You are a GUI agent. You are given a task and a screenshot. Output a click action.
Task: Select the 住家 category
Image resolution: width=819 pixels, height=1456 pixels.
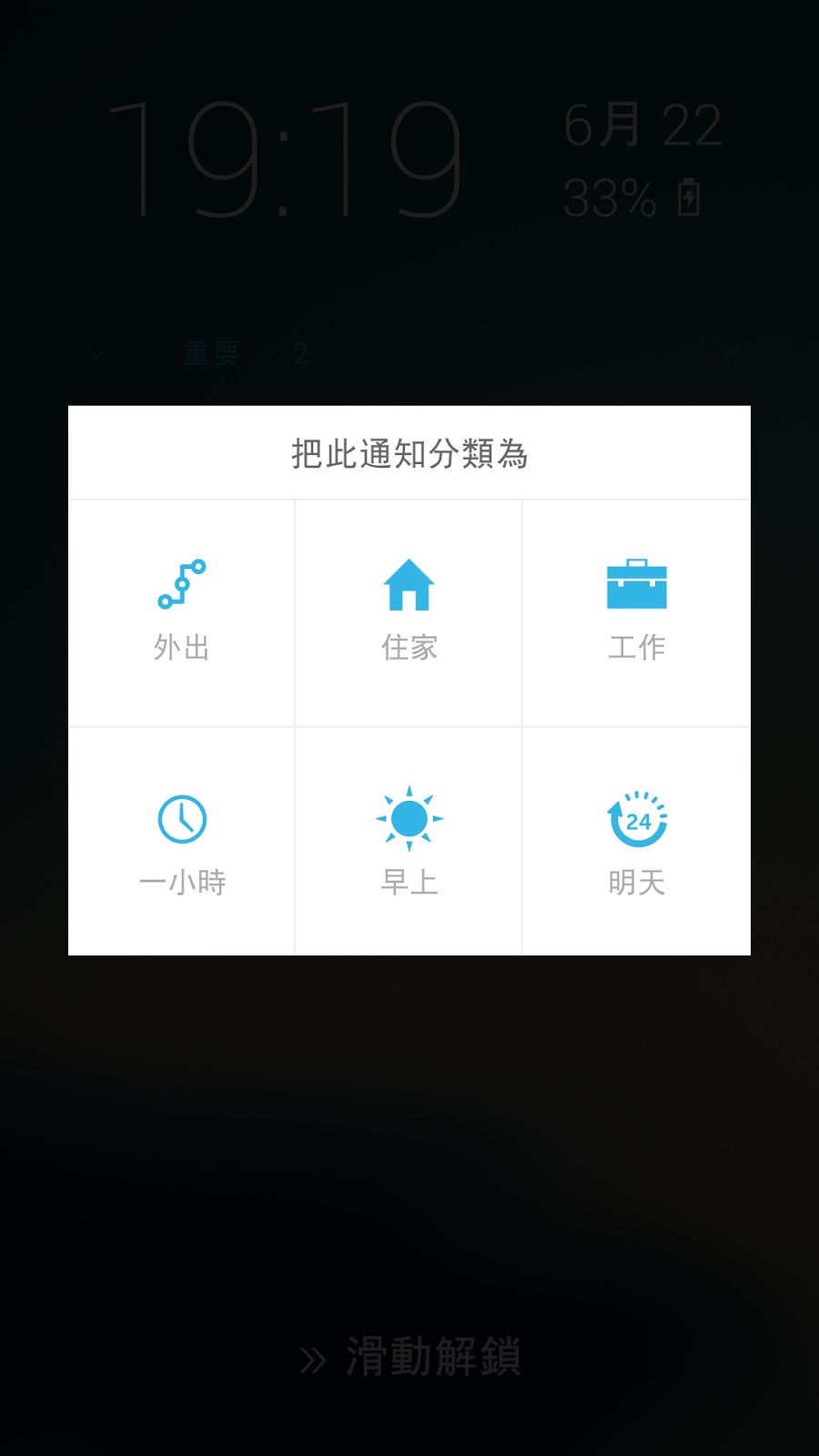pos(409,613)
